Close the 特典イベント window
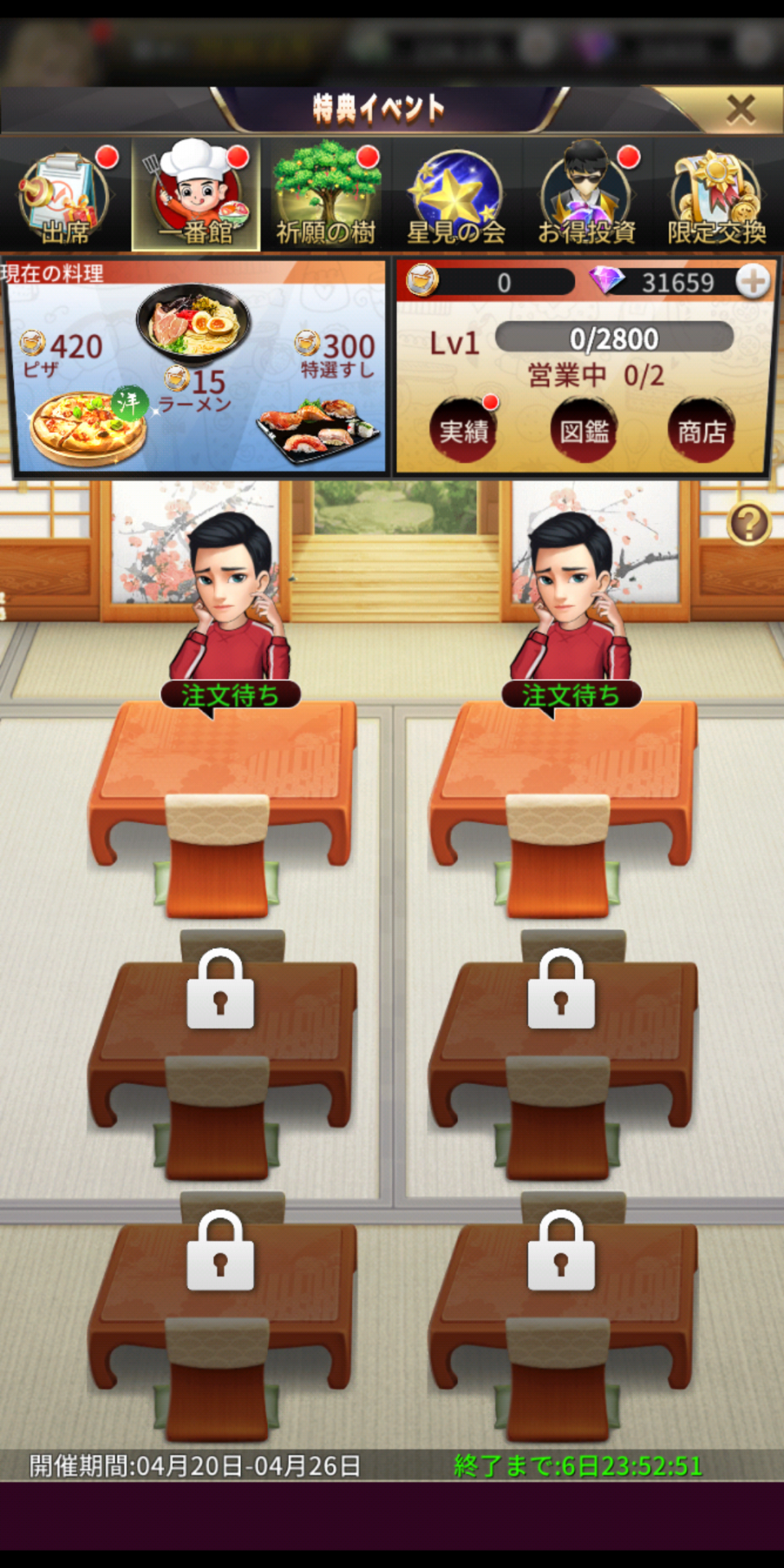 pos(740,109)
